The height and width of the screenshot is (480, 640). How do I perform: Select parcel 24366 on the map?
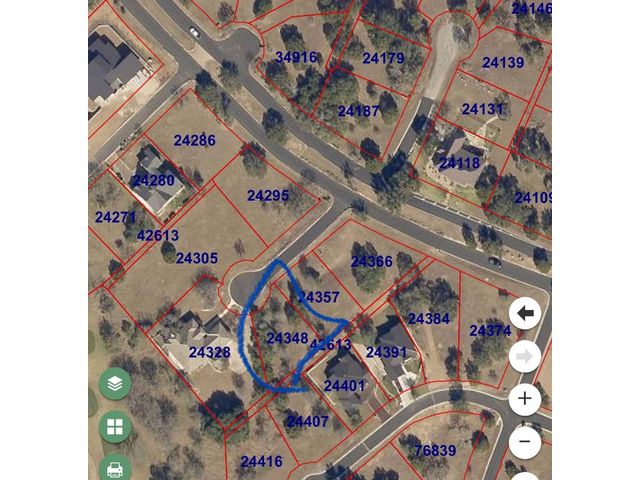(371, 262)
